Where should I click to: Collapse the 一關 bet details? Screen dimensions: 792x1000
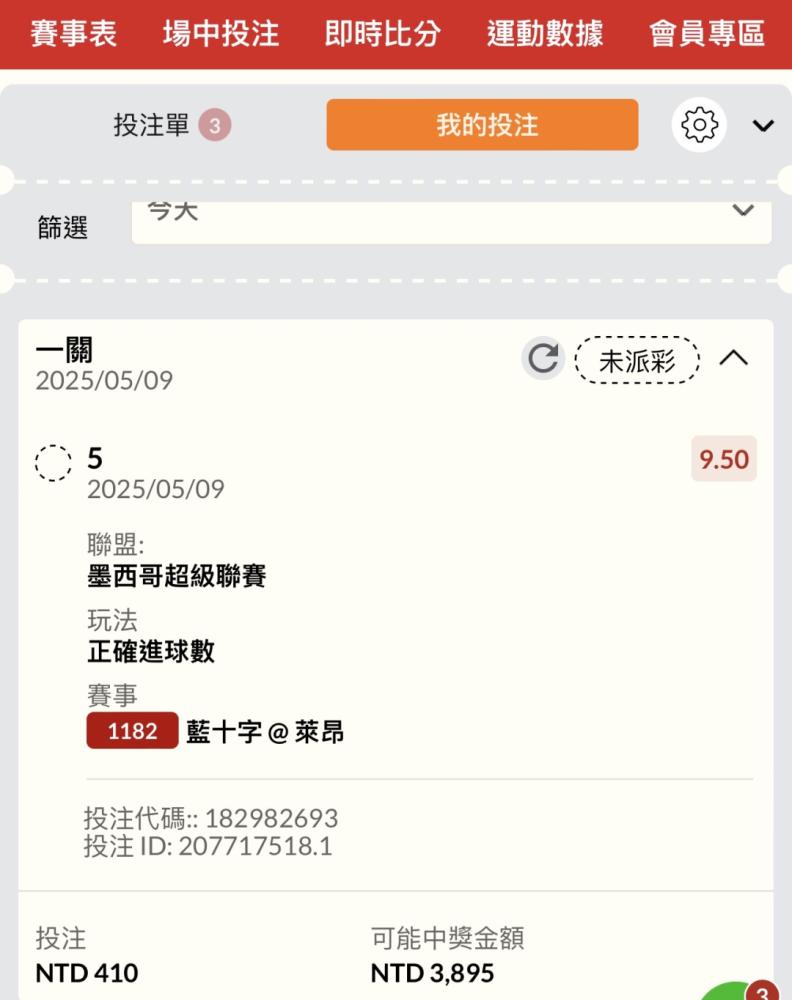(x=733, y=358)
